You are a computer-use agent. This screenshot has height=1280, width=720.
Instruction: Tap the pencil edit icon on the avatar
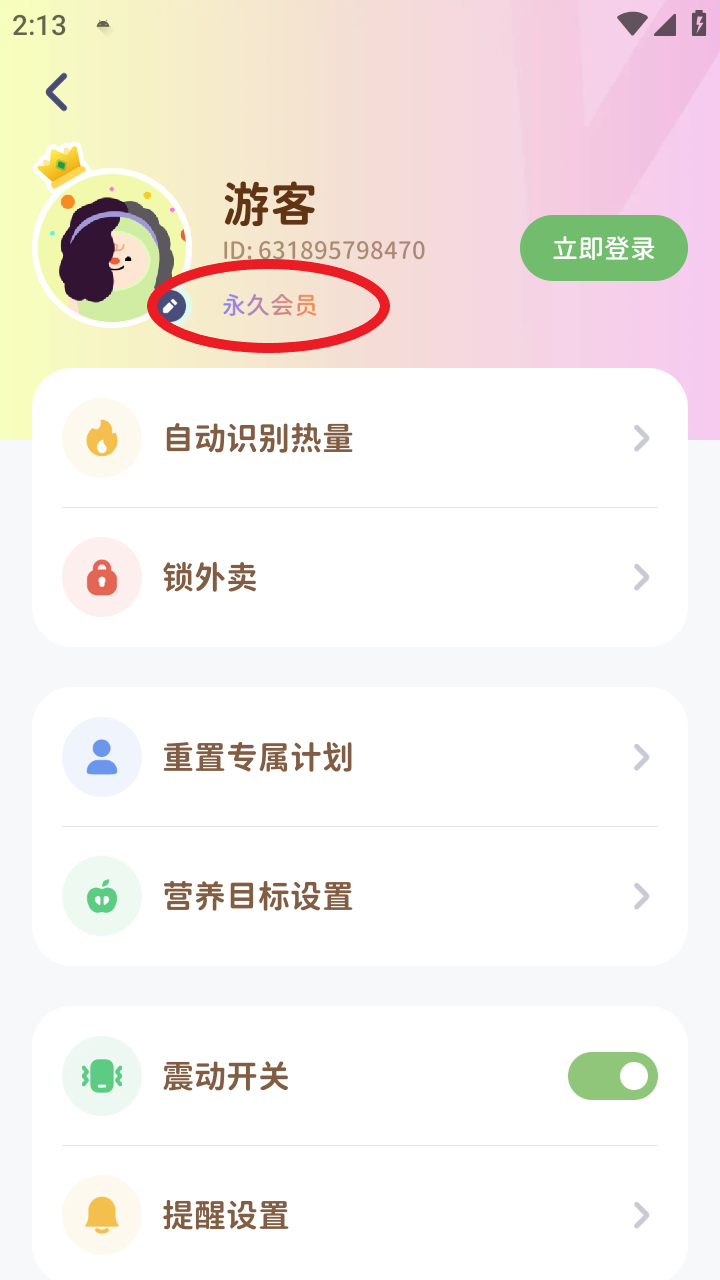(x=170, y=305)
